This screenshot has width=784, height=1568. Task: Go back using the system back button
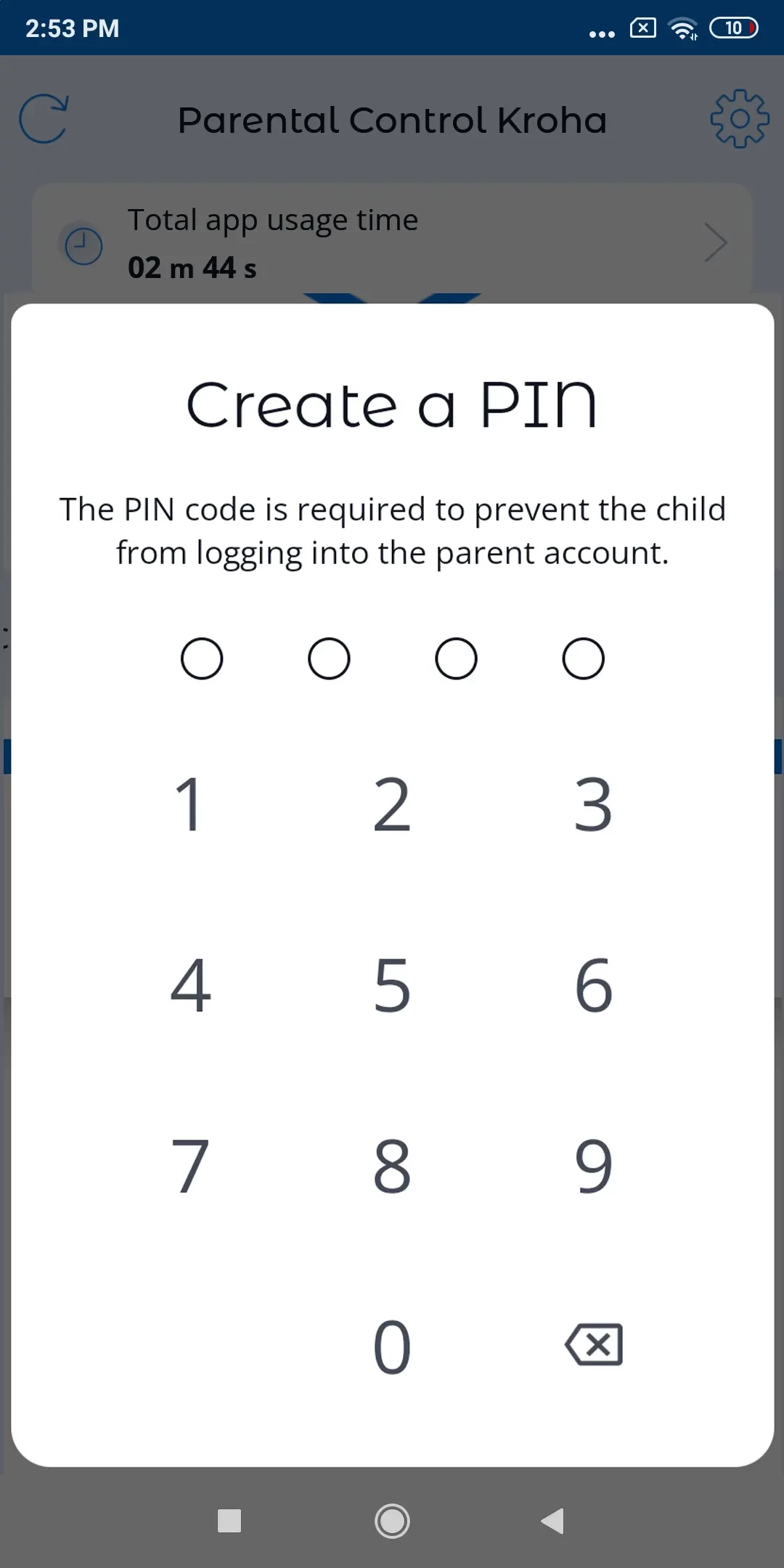point(553,1521)
